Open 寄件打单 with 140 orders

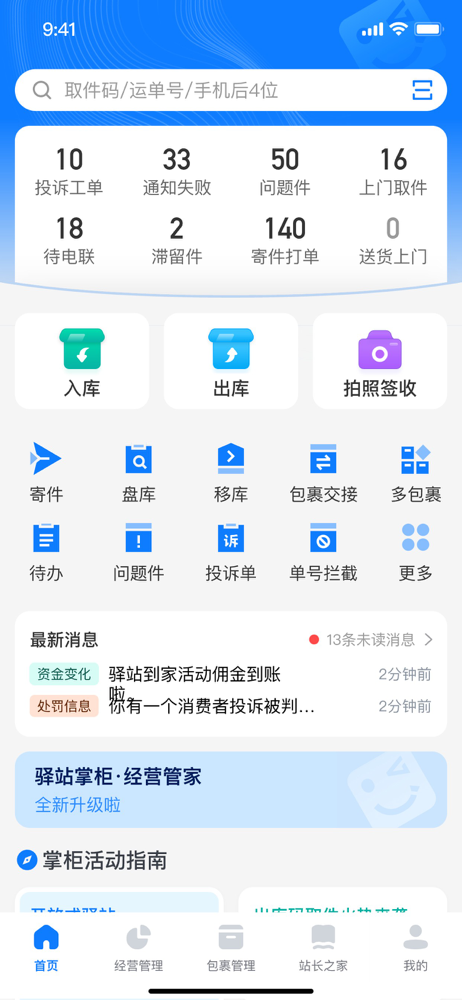[x=285, y=241]
